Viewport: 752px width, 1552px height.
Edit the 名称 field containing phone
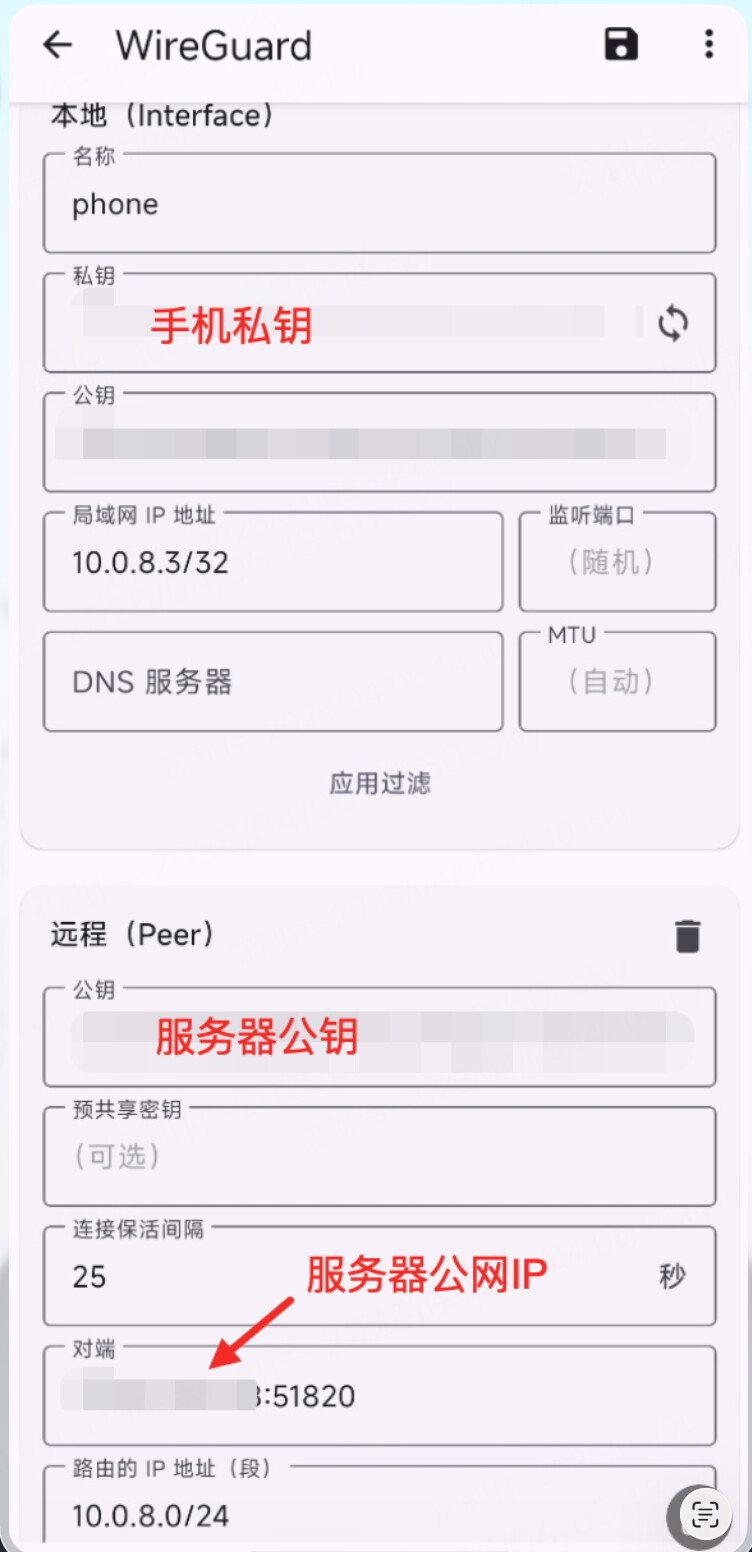[x=379, y=203]
